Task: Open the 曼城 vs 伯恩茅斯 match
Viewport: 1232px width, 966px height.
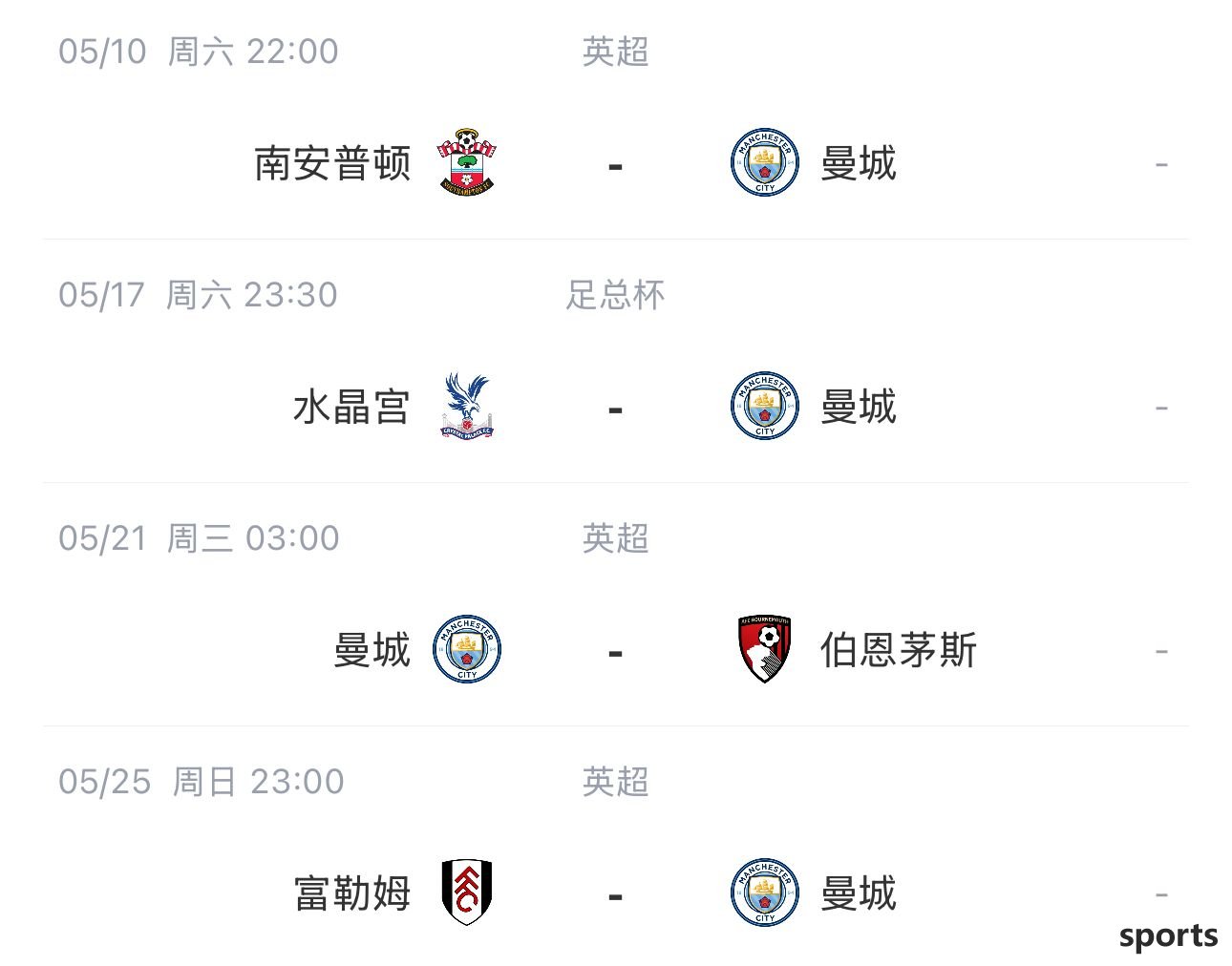Action: pyautogui.click(x=615, y=651)
